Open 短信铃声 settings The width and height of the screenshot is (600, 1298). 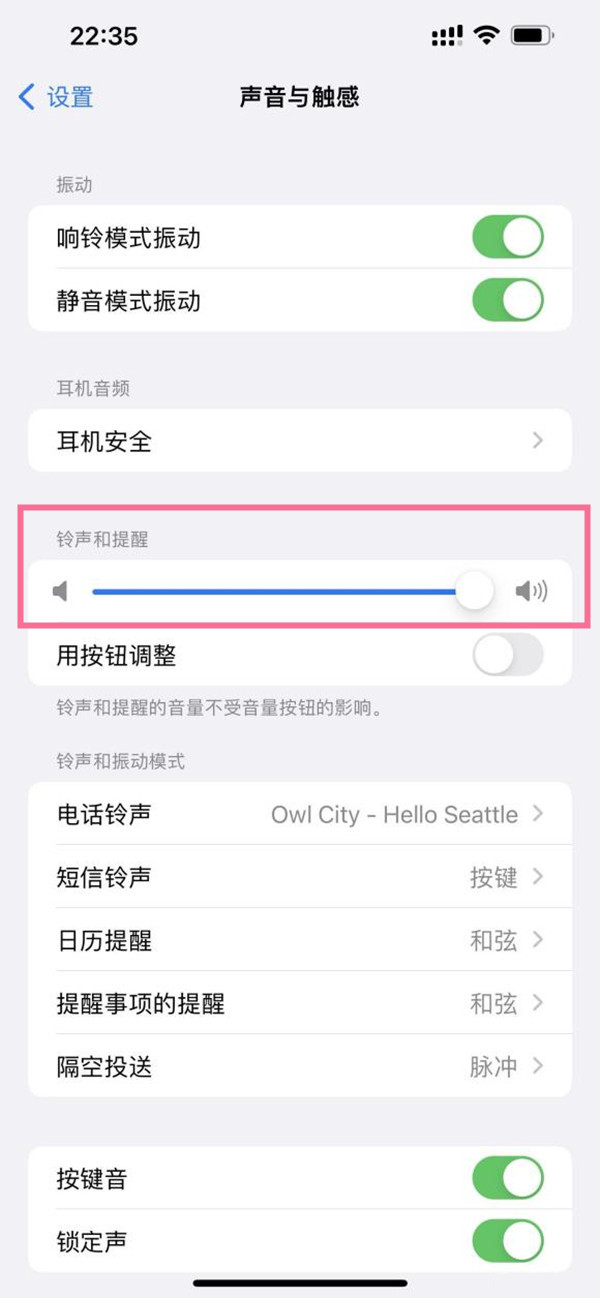300,877
